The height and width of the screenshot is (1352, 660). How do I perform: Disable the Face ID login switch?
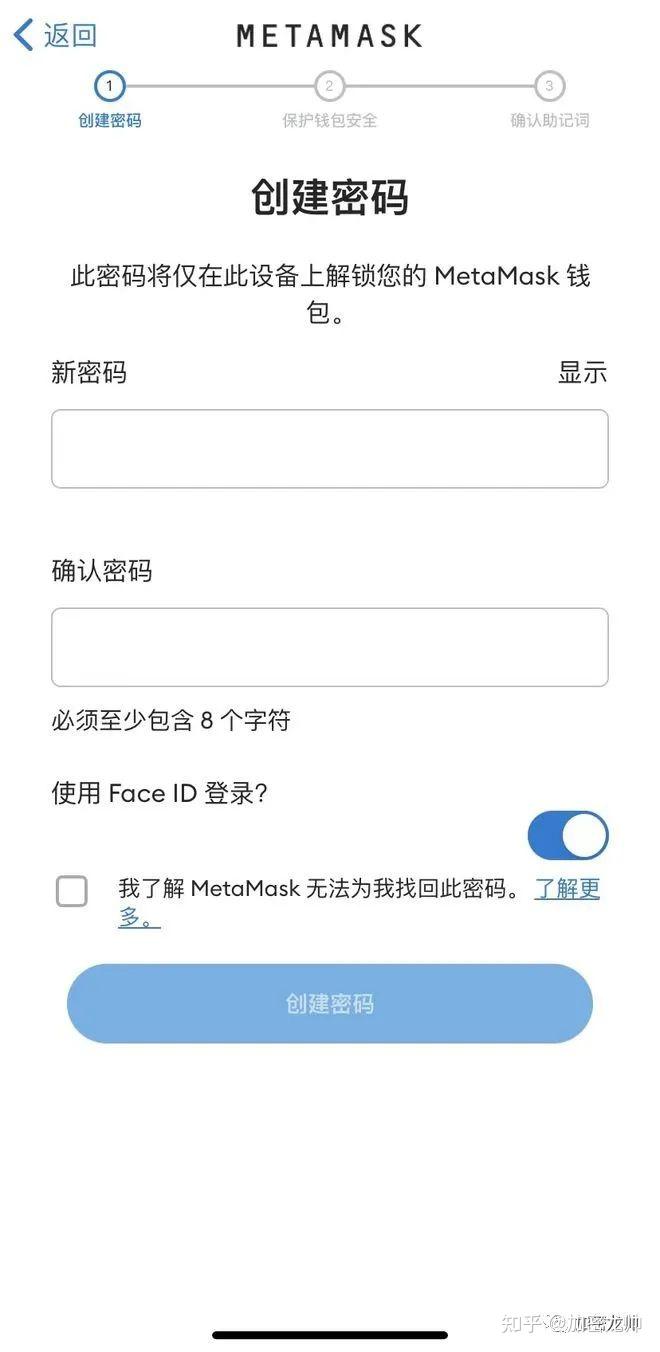point(567,836)
